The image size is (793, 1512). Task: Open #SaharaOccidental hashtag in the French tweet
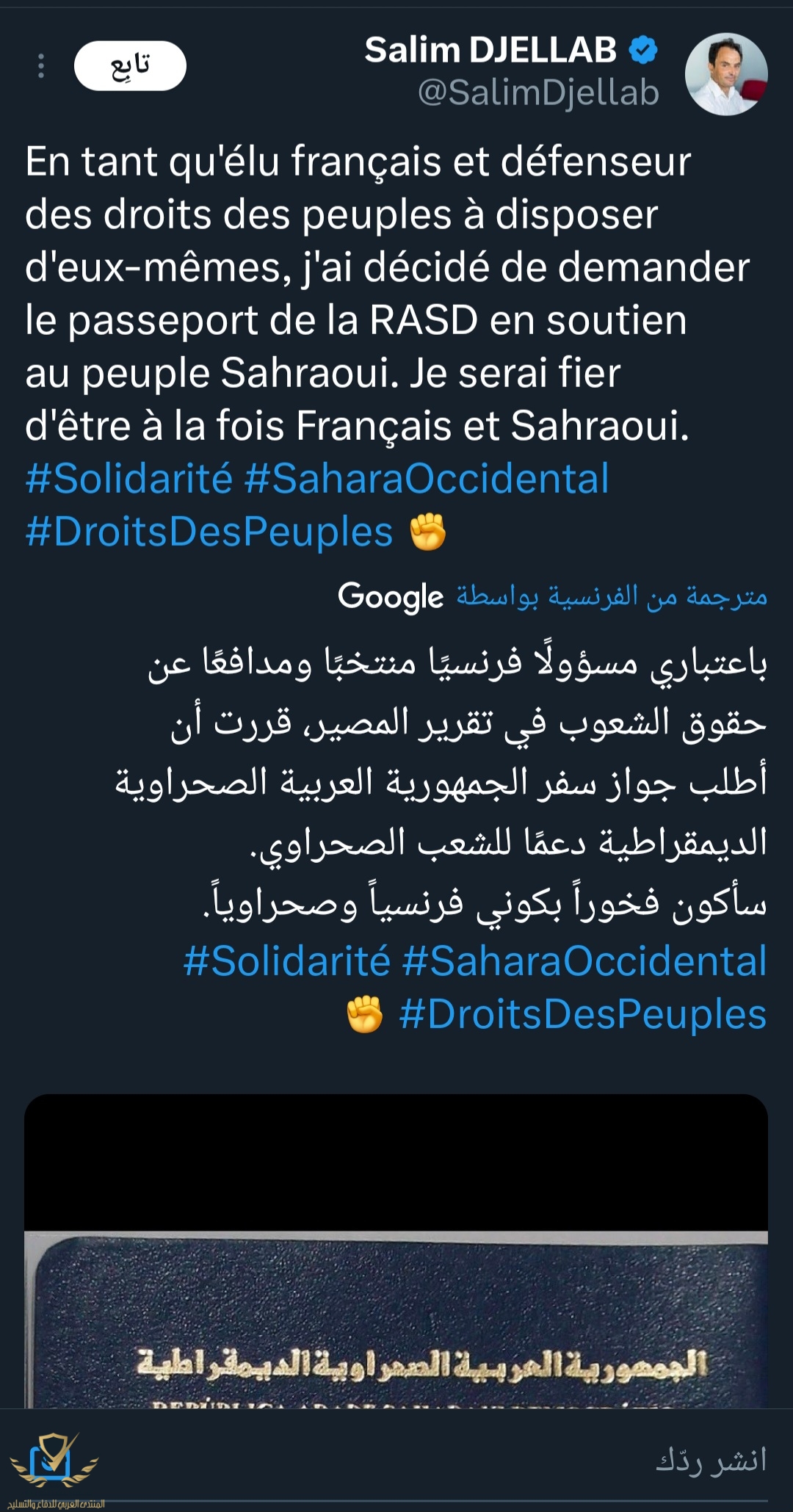pyautogui.click(x=427, y=479)
